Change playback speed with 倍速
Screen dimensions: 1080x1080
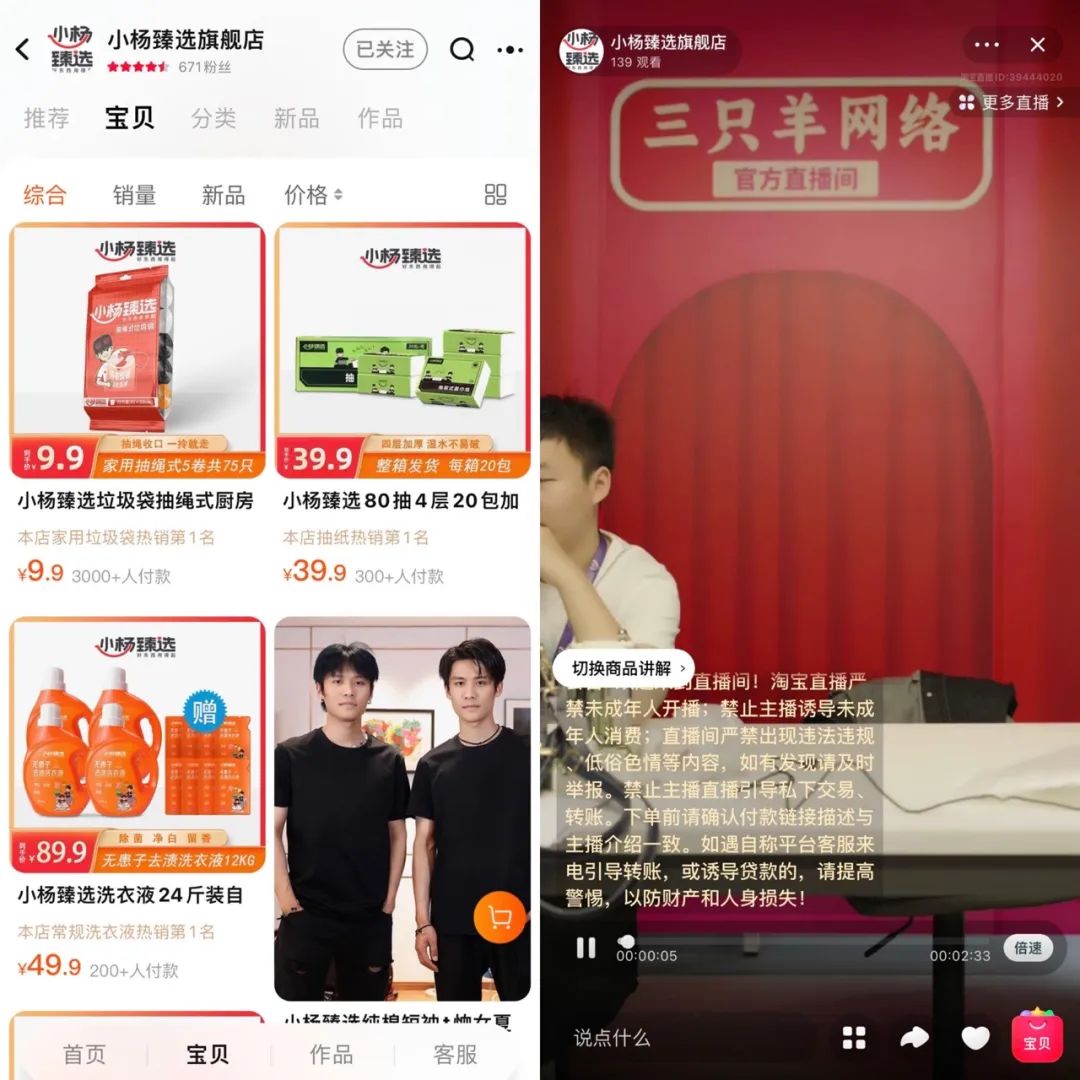pyautogui.click(x=1028, y=948)
